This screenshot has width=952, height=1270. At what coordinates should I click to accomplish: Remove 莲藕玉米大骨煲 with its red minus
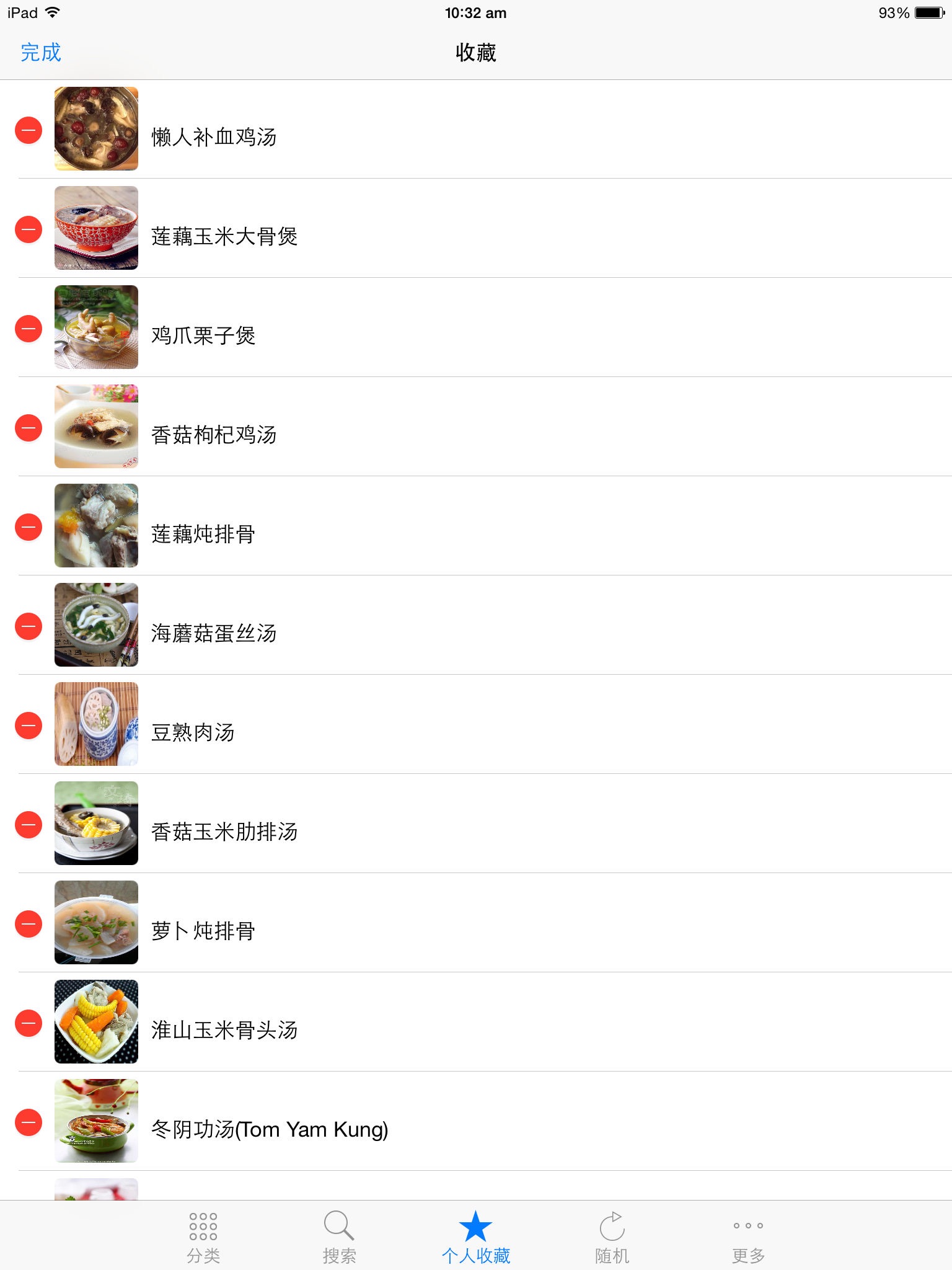pos(29,229)
